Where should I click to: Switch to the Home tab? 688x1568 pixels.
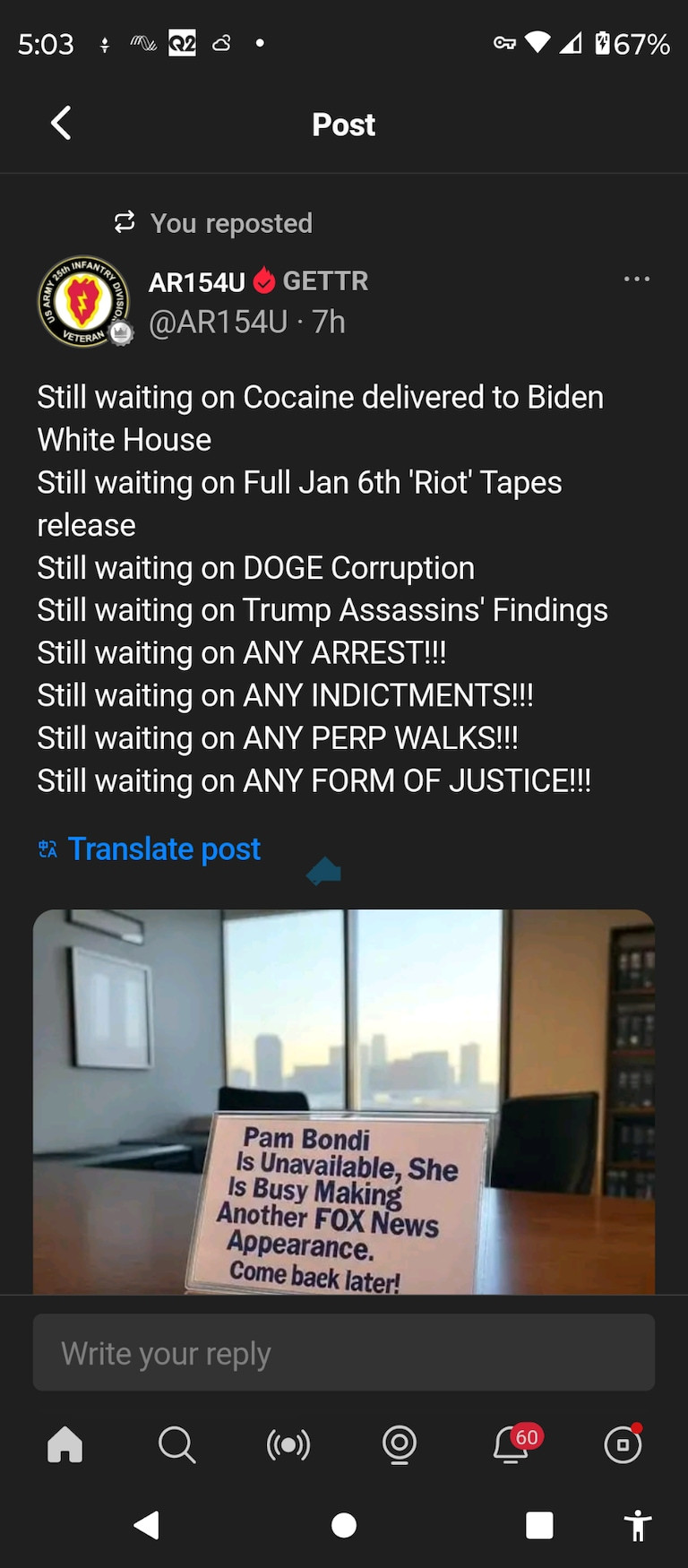[x=65, y=1444]
